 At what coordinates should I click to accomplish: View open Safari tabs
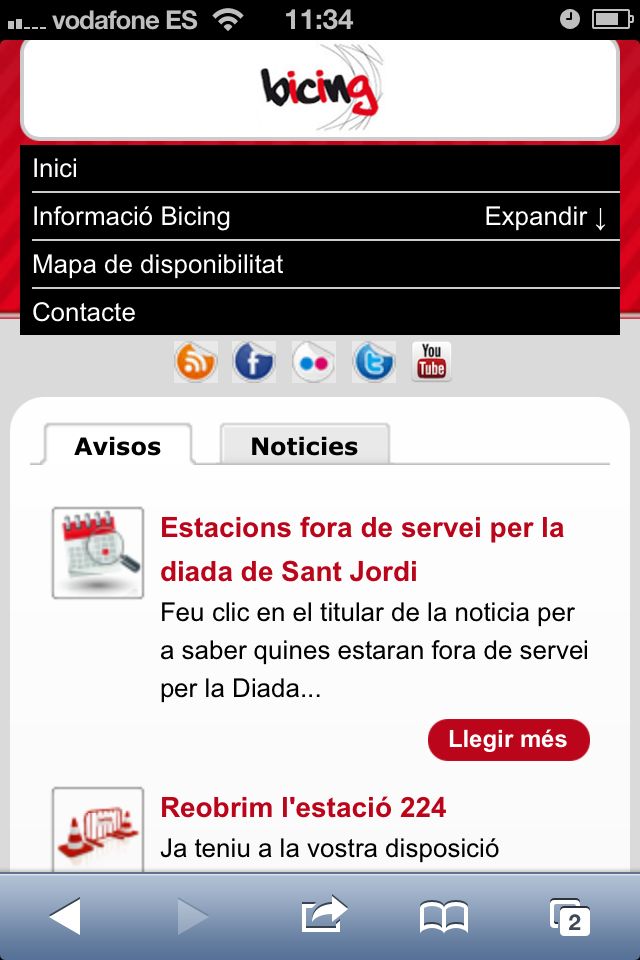pos(569,916)
